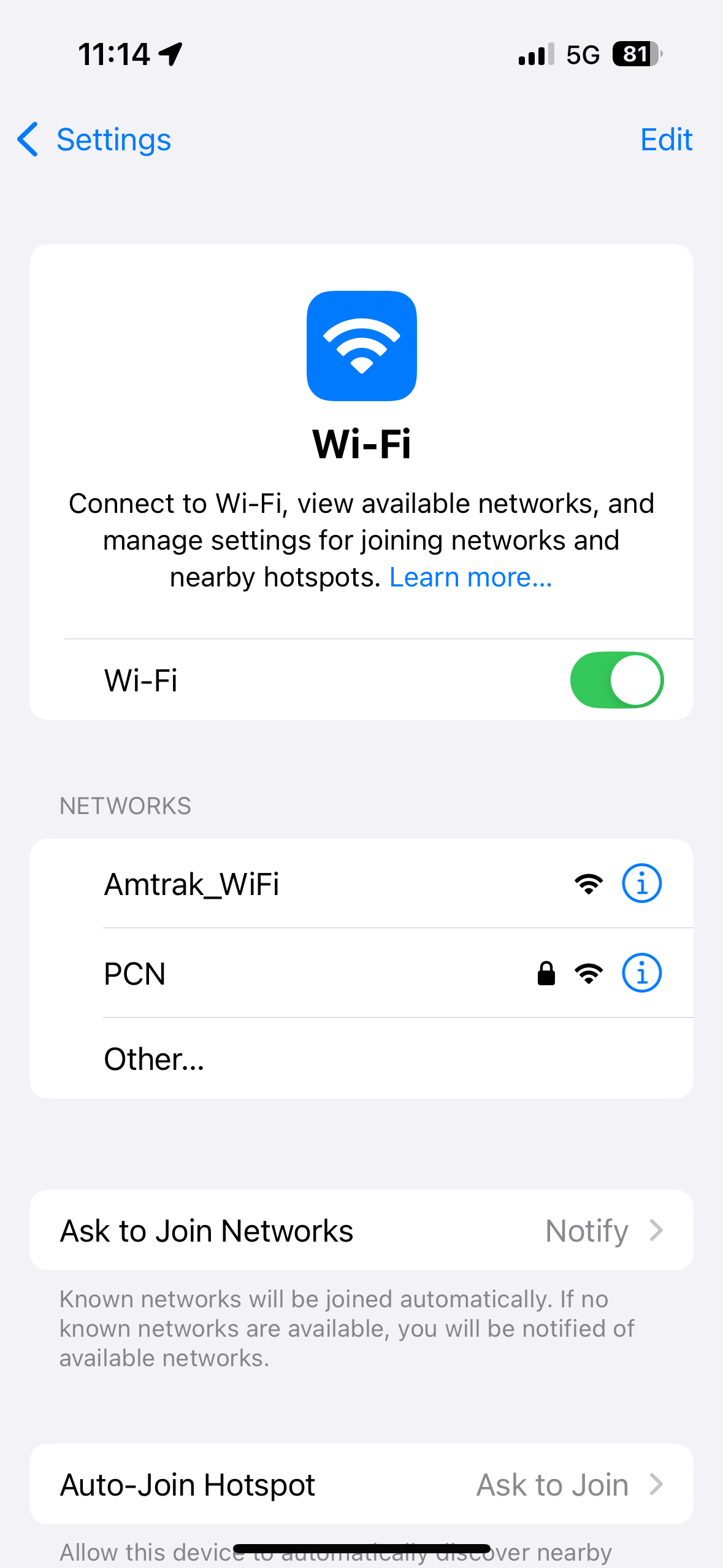Open info details for PCN network
The height and width of the screenshot is (1568, 723).
(x=641, y=973)
